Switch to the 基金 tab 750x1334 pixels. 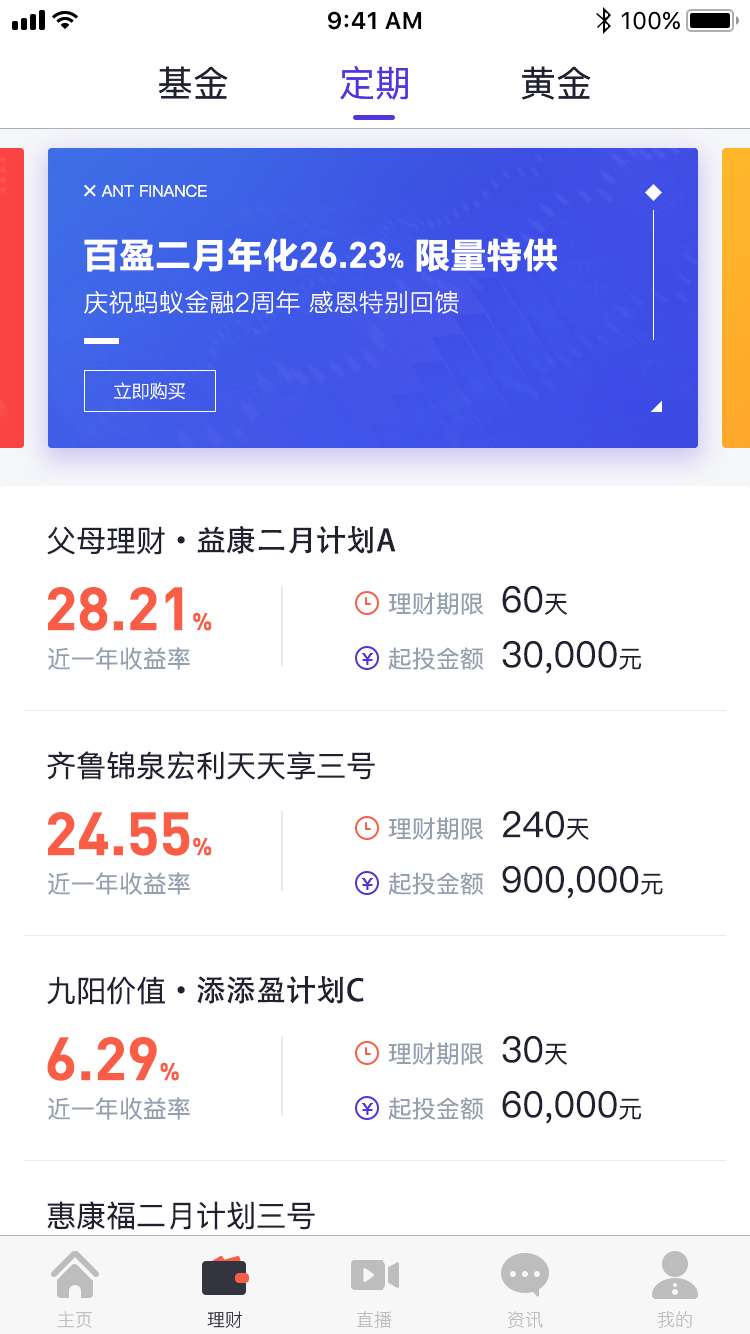[193, 84]
